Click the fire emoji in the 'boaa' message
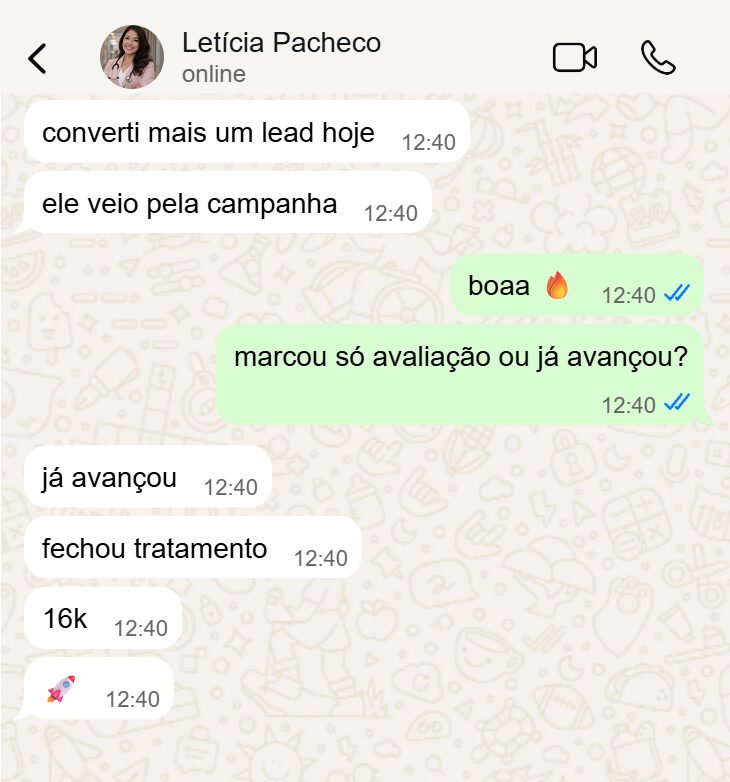The image size is (730, 782). click(x=557, y=285)
